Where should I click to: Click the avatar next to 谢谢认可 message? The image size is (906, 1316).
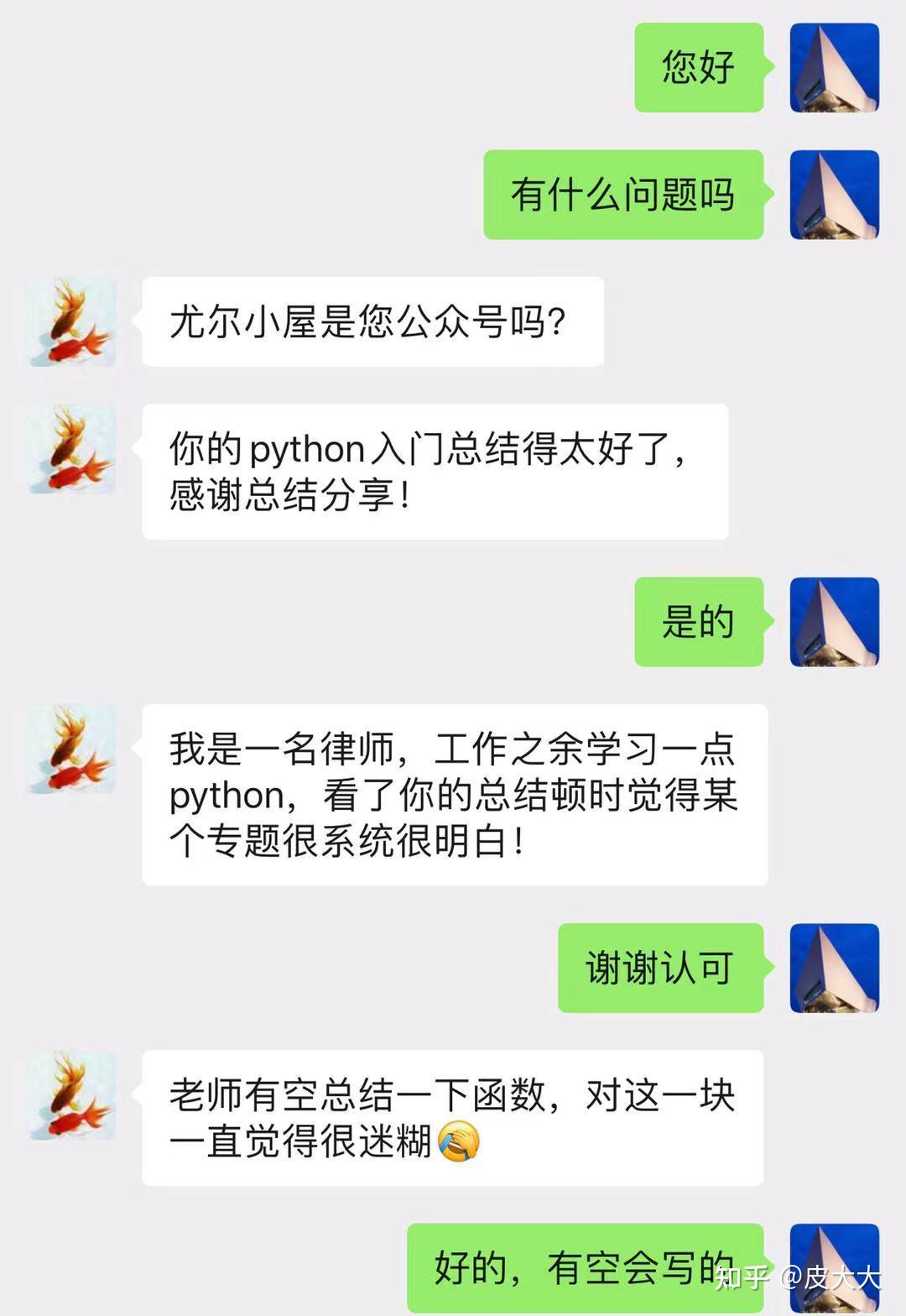[x=835, y=969]
